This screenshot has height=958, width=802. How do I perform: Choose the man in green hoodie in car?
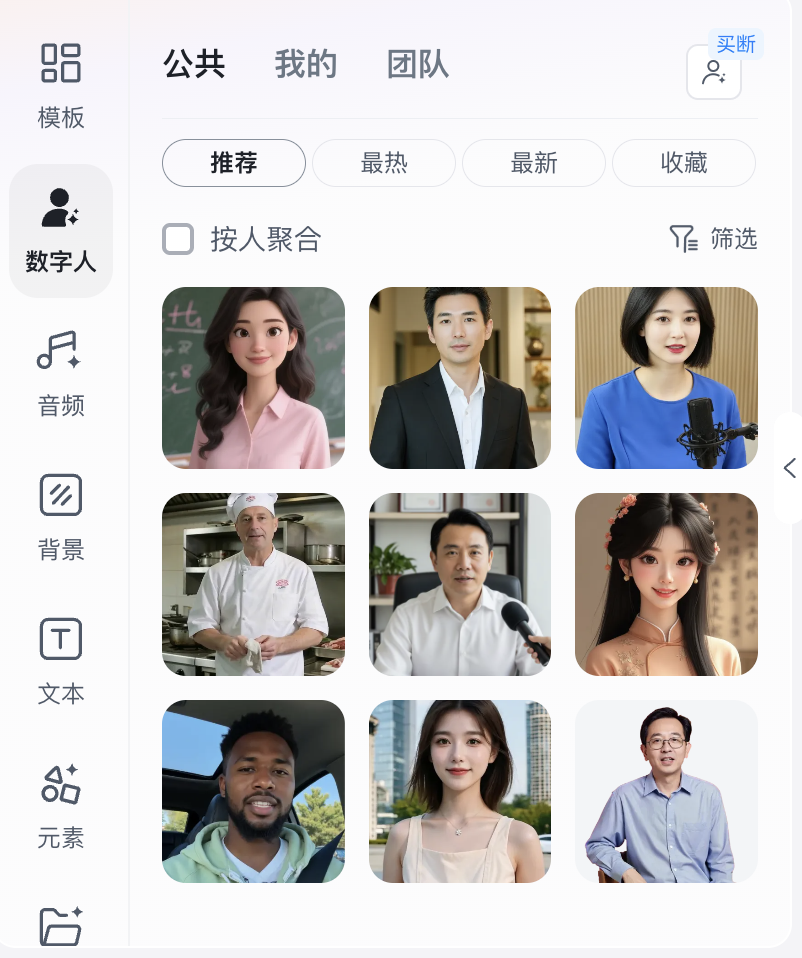[253, 791]
